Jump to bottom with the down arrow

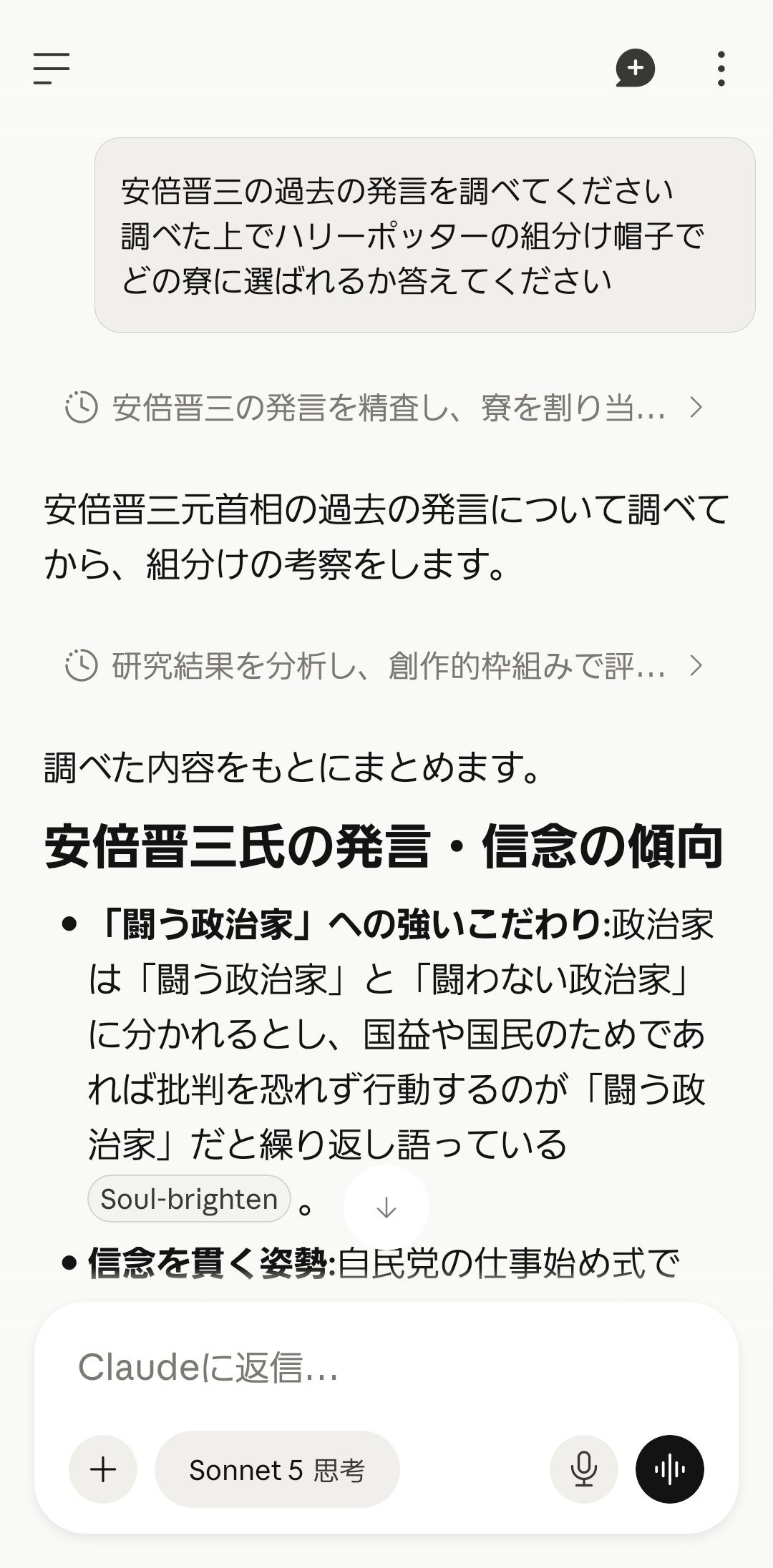point(386,1208)
